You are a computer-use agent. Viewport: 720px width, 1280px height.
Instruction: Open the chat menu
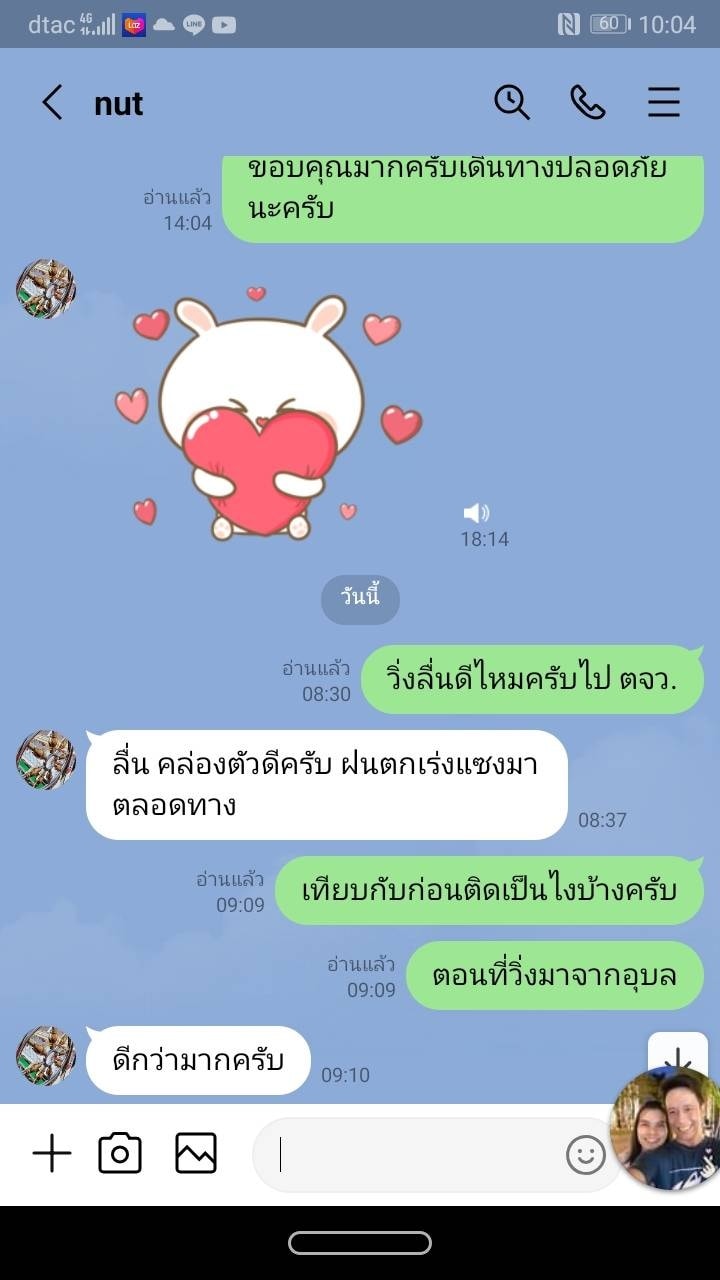click(664, 102)
